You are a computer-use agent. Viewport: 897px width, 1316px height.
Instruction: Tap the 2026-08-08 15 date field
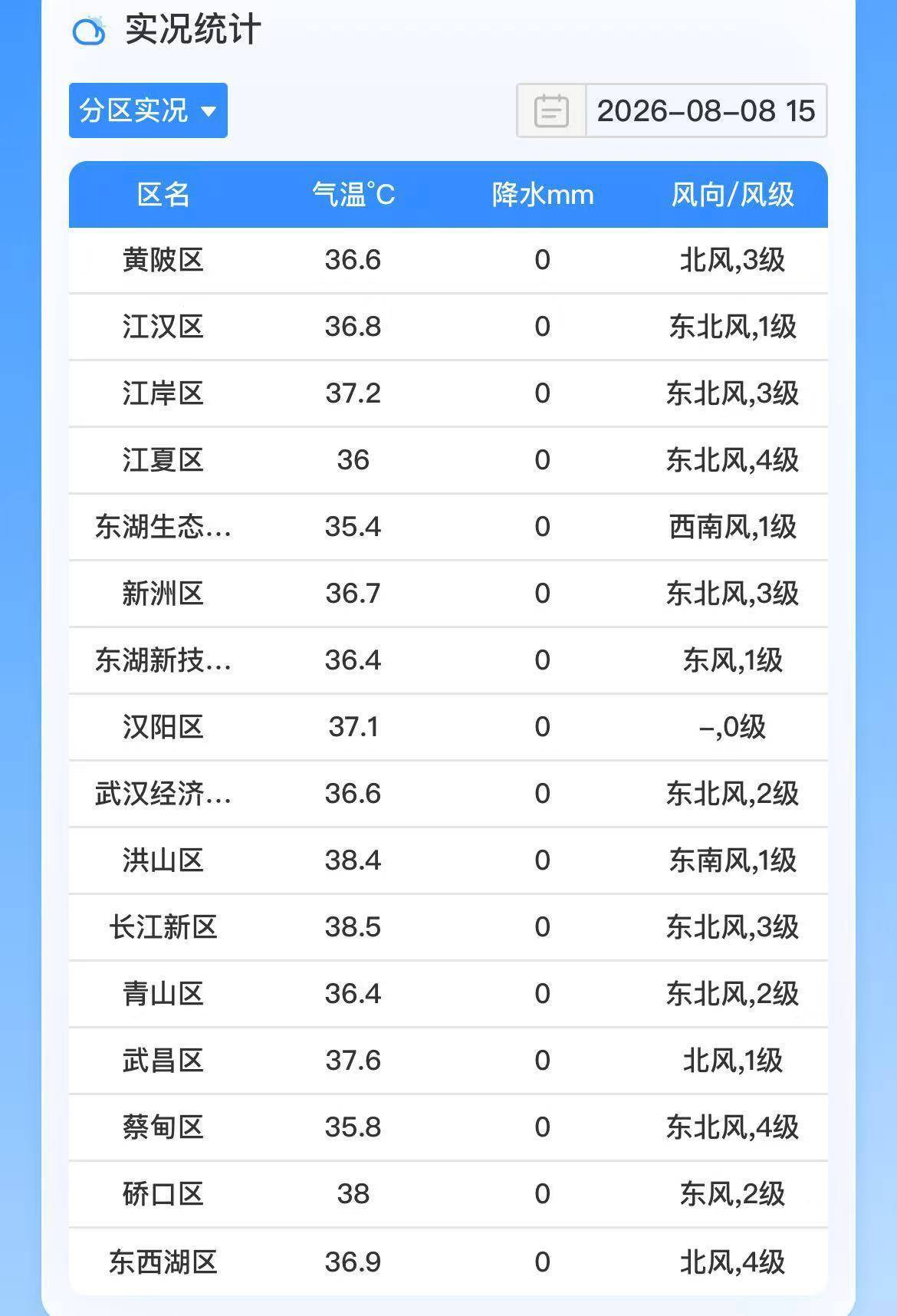point(706,111)
